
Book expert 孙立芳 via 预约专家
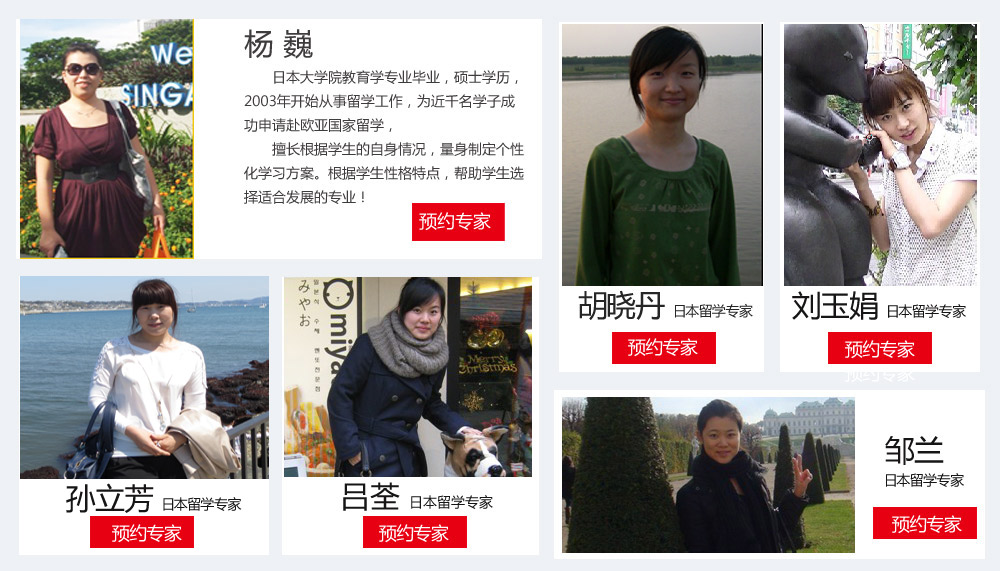click(142, 533)
